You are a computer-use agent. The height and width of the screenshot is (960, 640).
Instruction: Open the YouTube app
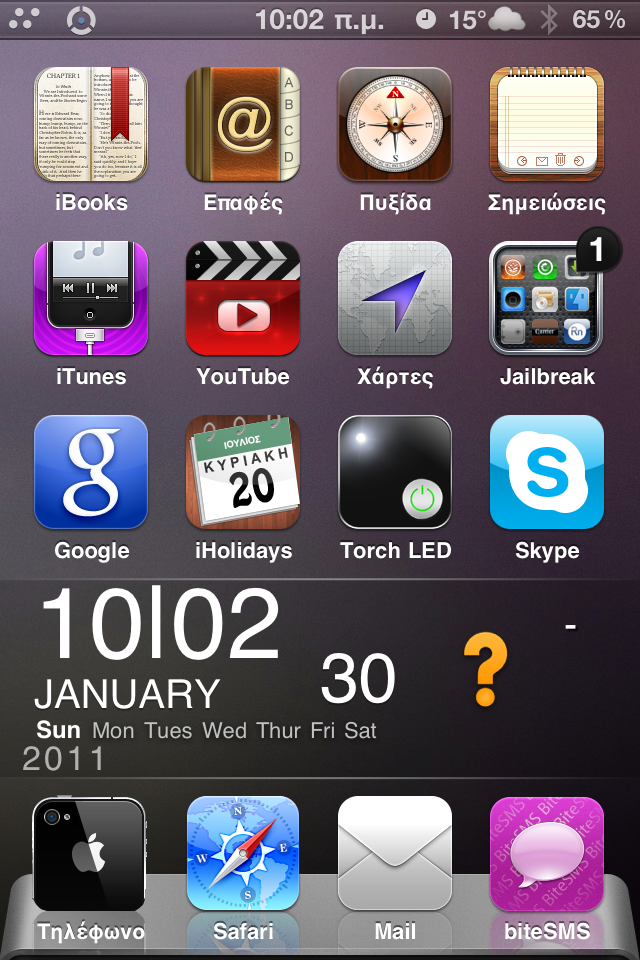243,298
